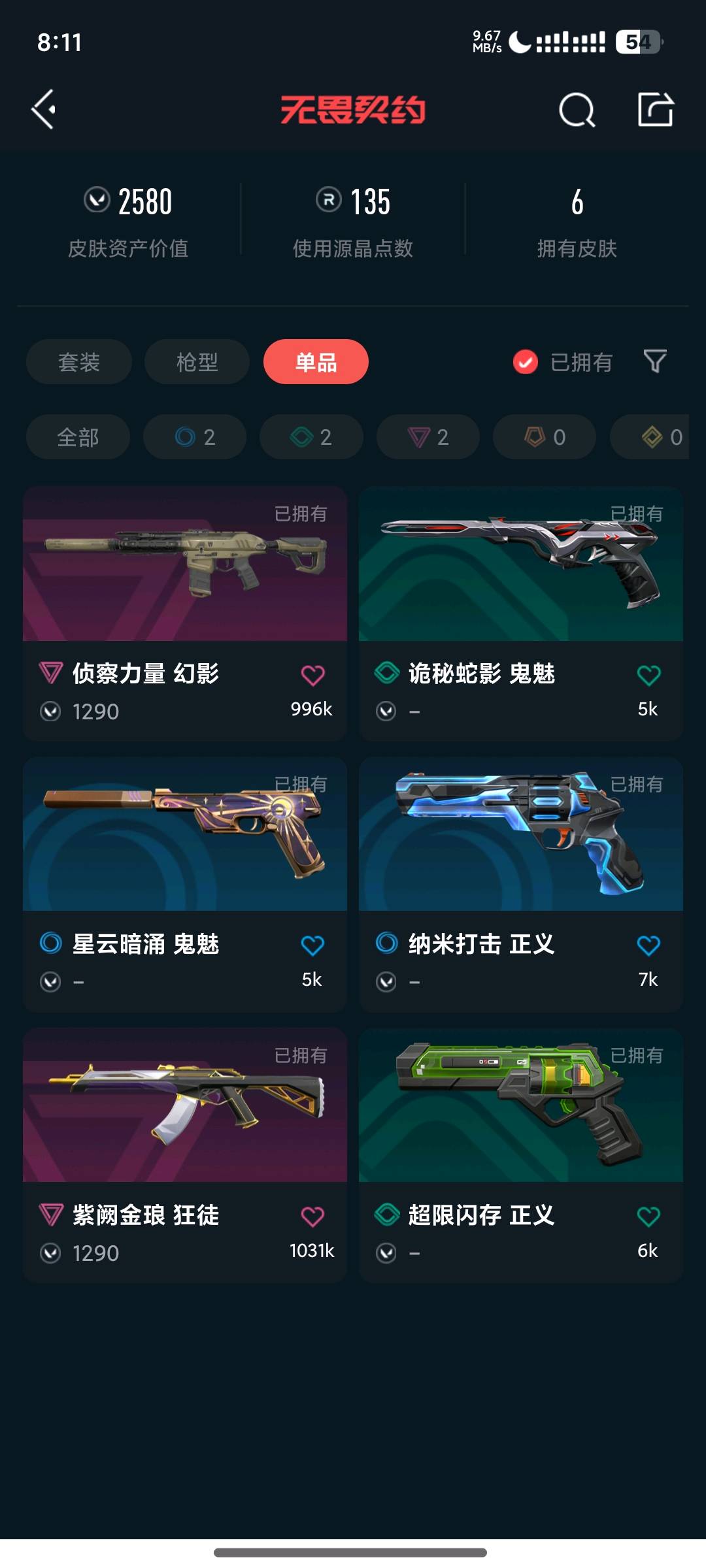
Task: Like the 纳米打击 正义 skin
Action: 648,946
